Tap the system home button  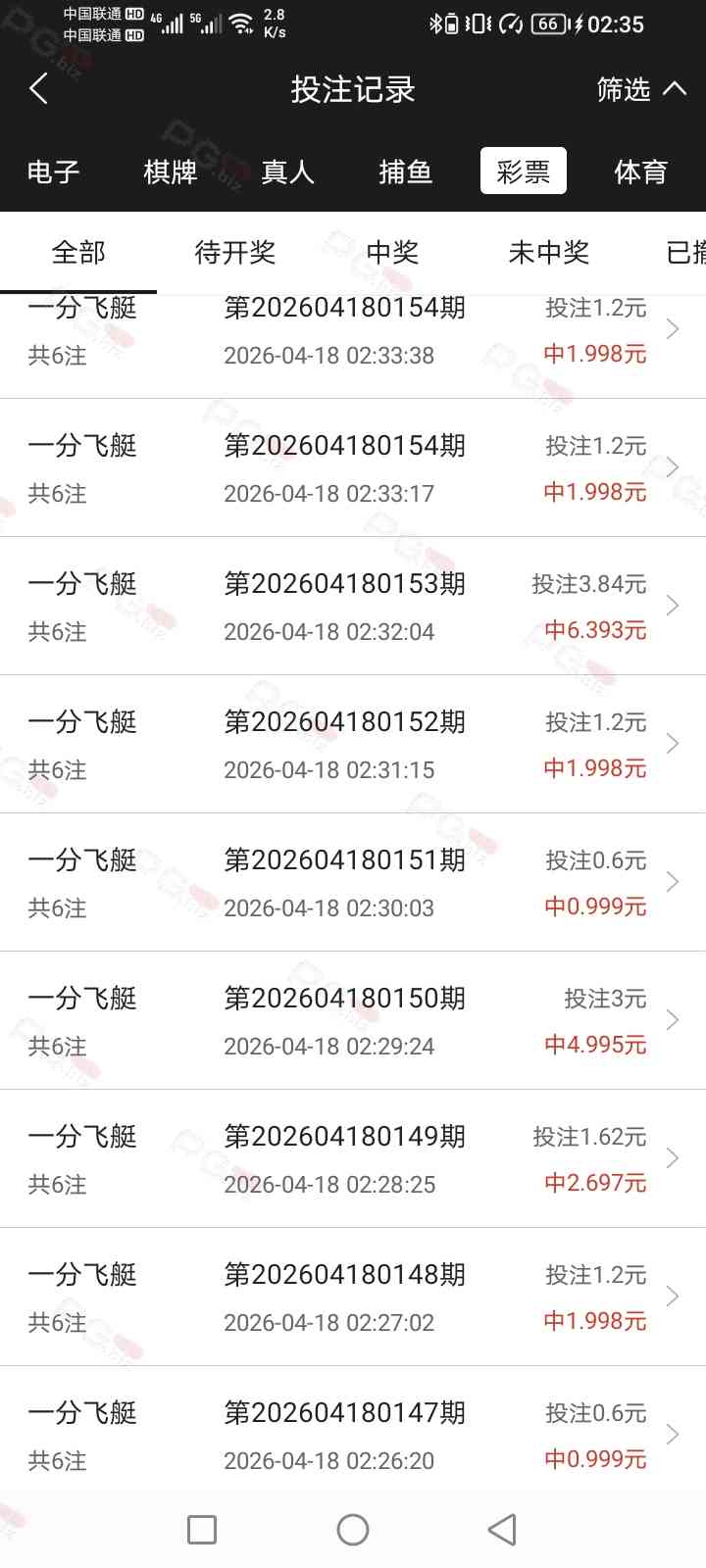[353, 1530]
